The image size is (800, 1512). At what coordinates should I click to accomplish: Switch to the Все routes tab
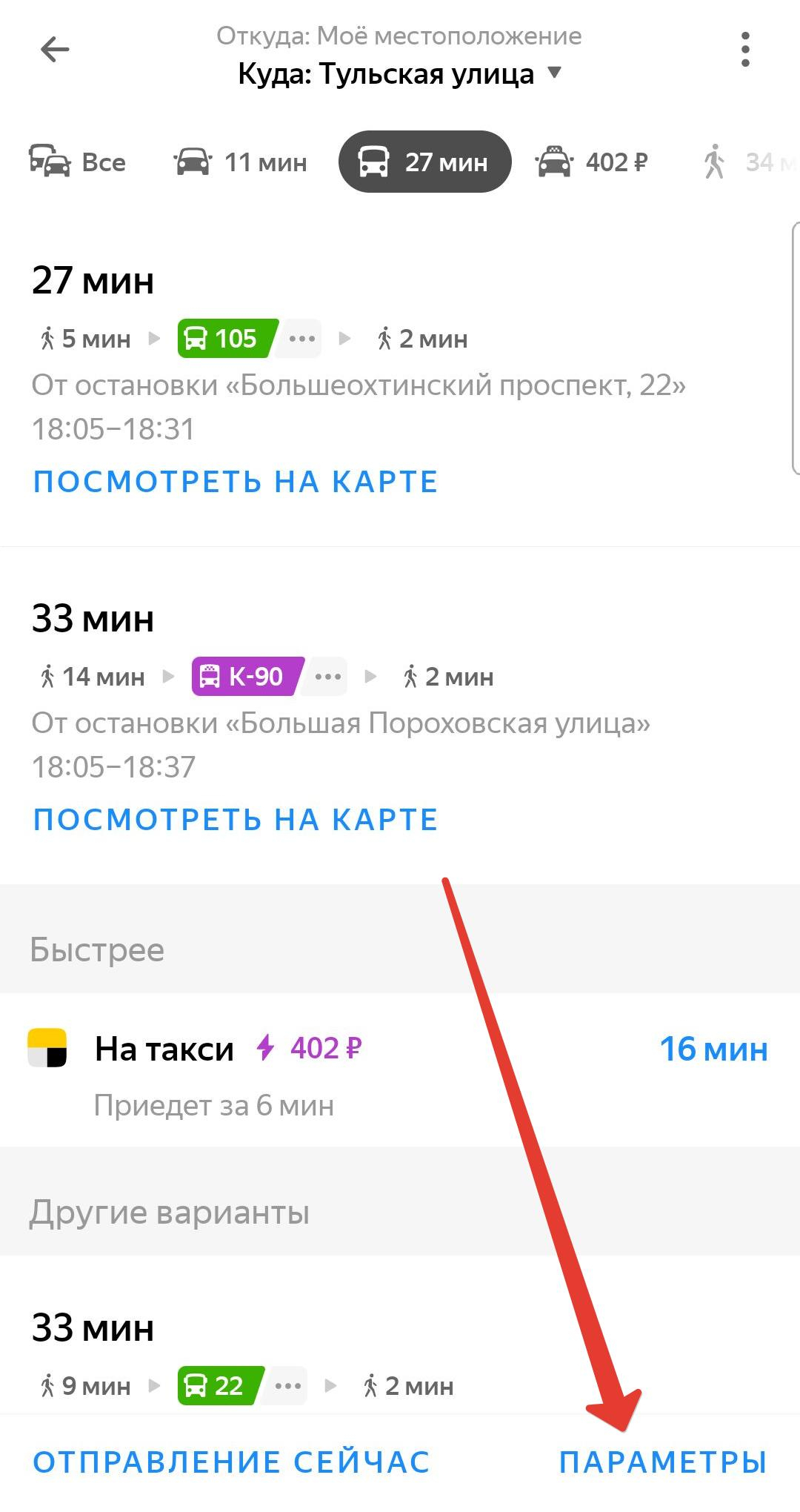tap(77, 162)
